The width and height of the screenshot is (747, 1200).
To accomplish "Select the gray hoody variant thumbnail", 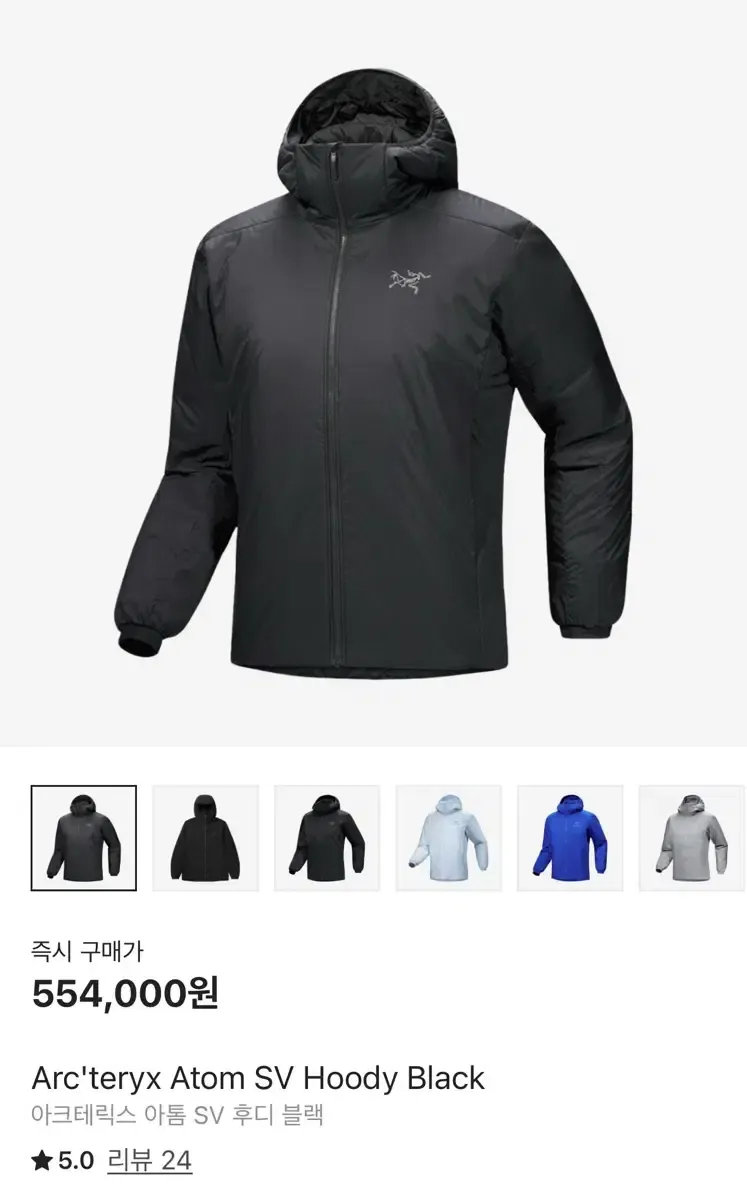I will click(x=693, y=838).
